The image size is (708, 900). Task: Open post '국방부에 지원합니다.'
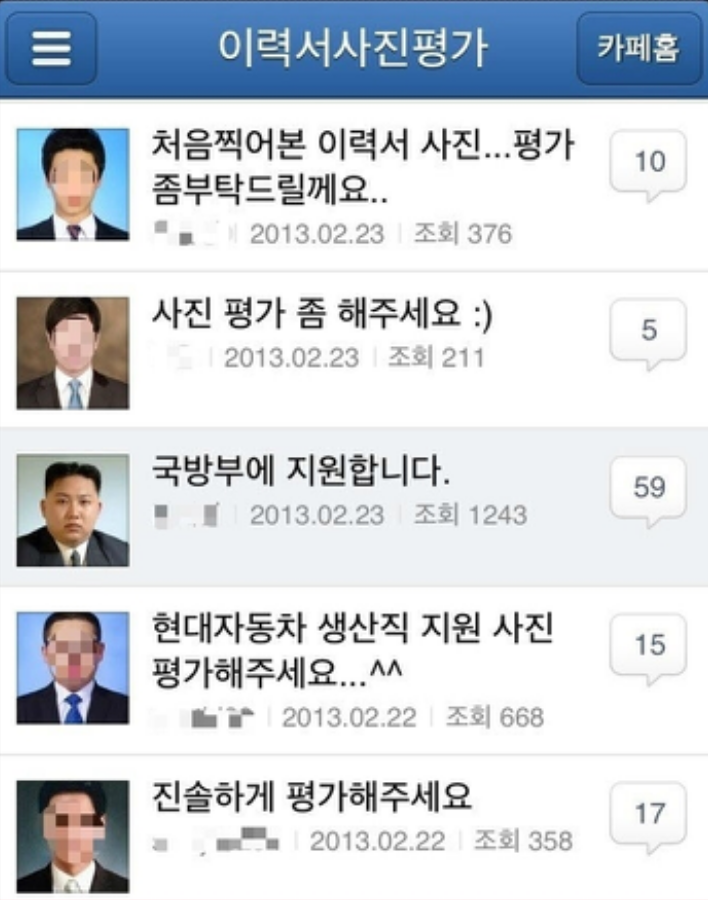coord(301,469)
